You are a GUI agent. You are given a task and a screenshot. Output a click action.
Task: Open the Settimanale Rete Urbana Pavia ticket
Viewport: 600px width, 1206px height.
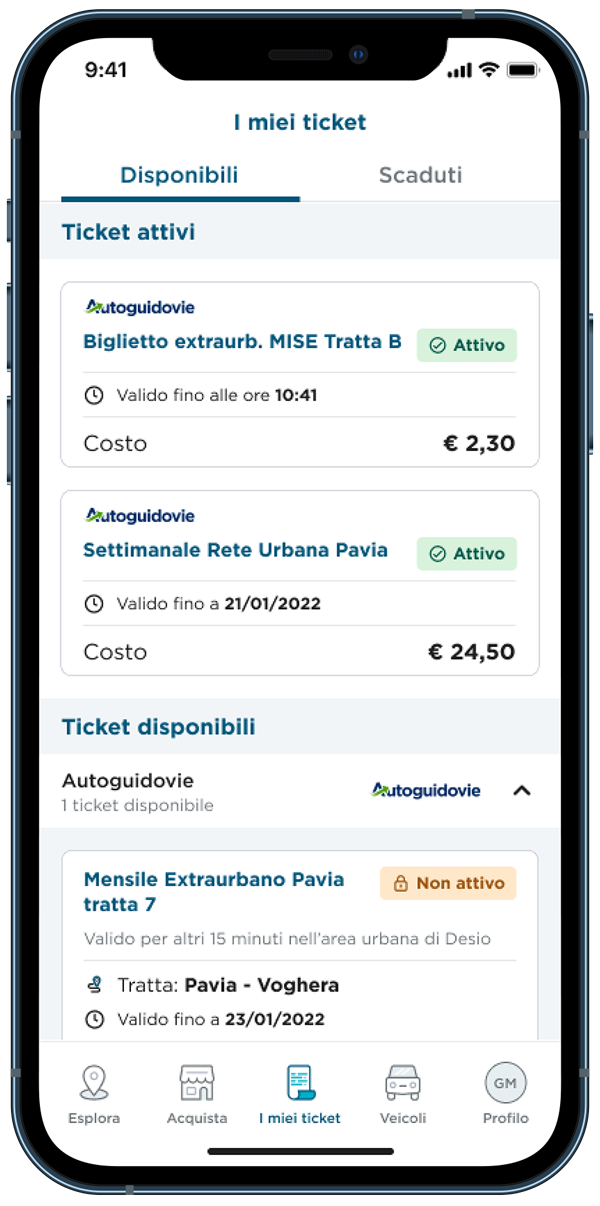pos(300,583)
